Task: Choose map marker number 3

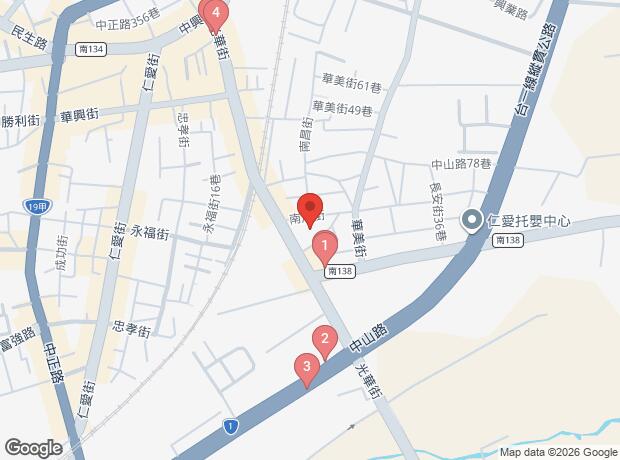Action: (x=307, y=369)
